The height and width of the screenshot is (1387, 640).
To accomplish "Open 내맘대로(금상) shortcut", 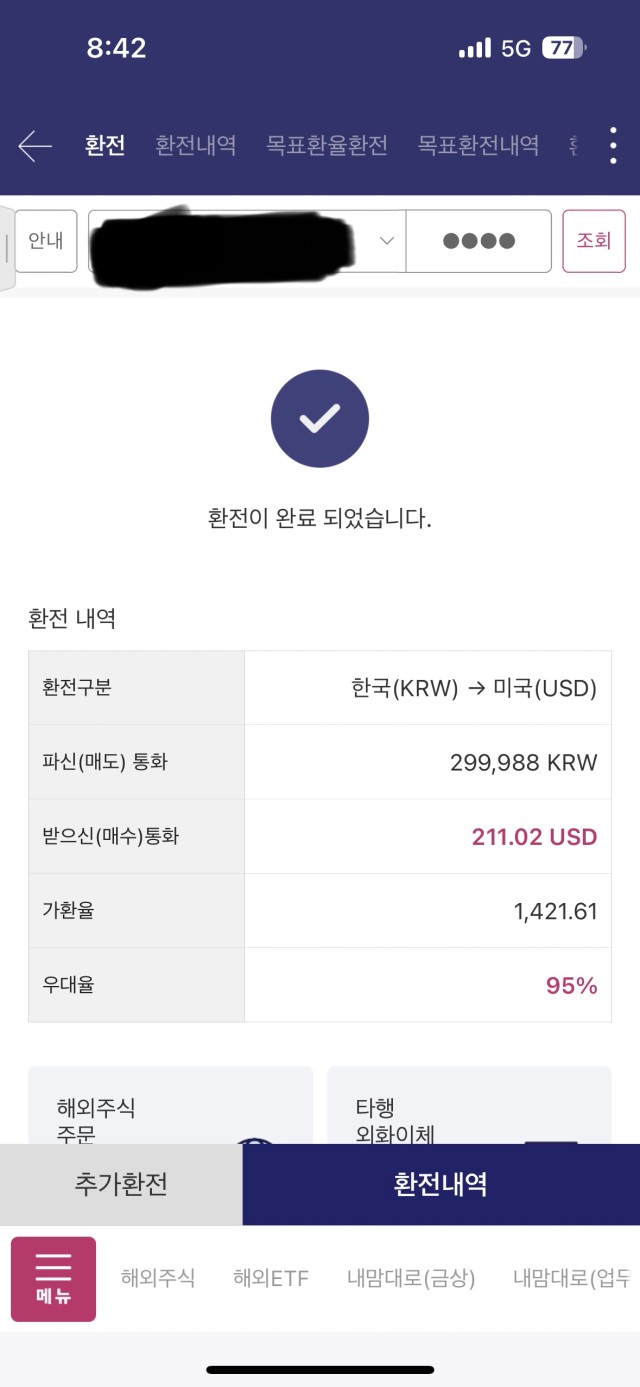I will click(x=411, y=1278).
